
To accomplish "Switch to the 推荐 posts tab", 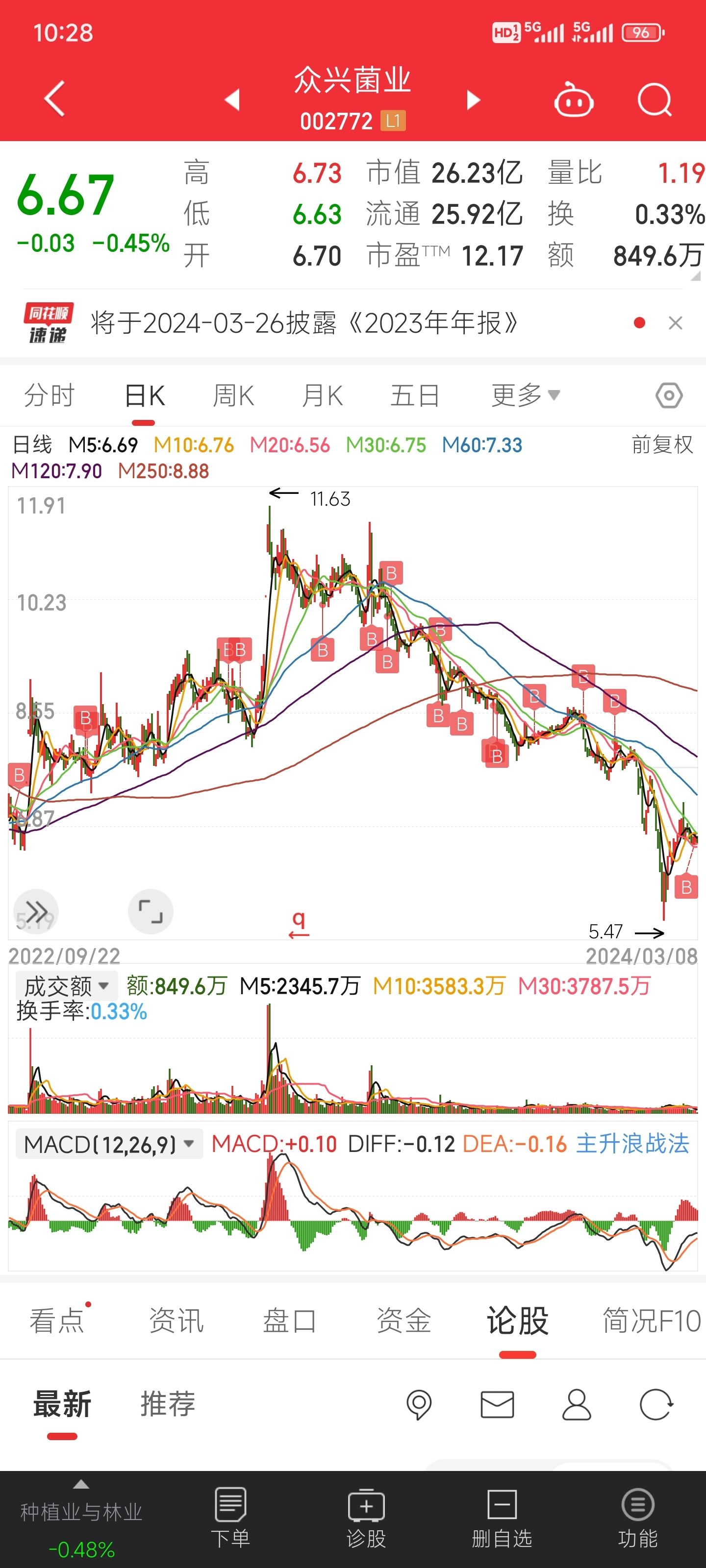I will [x=168, y=1404].
